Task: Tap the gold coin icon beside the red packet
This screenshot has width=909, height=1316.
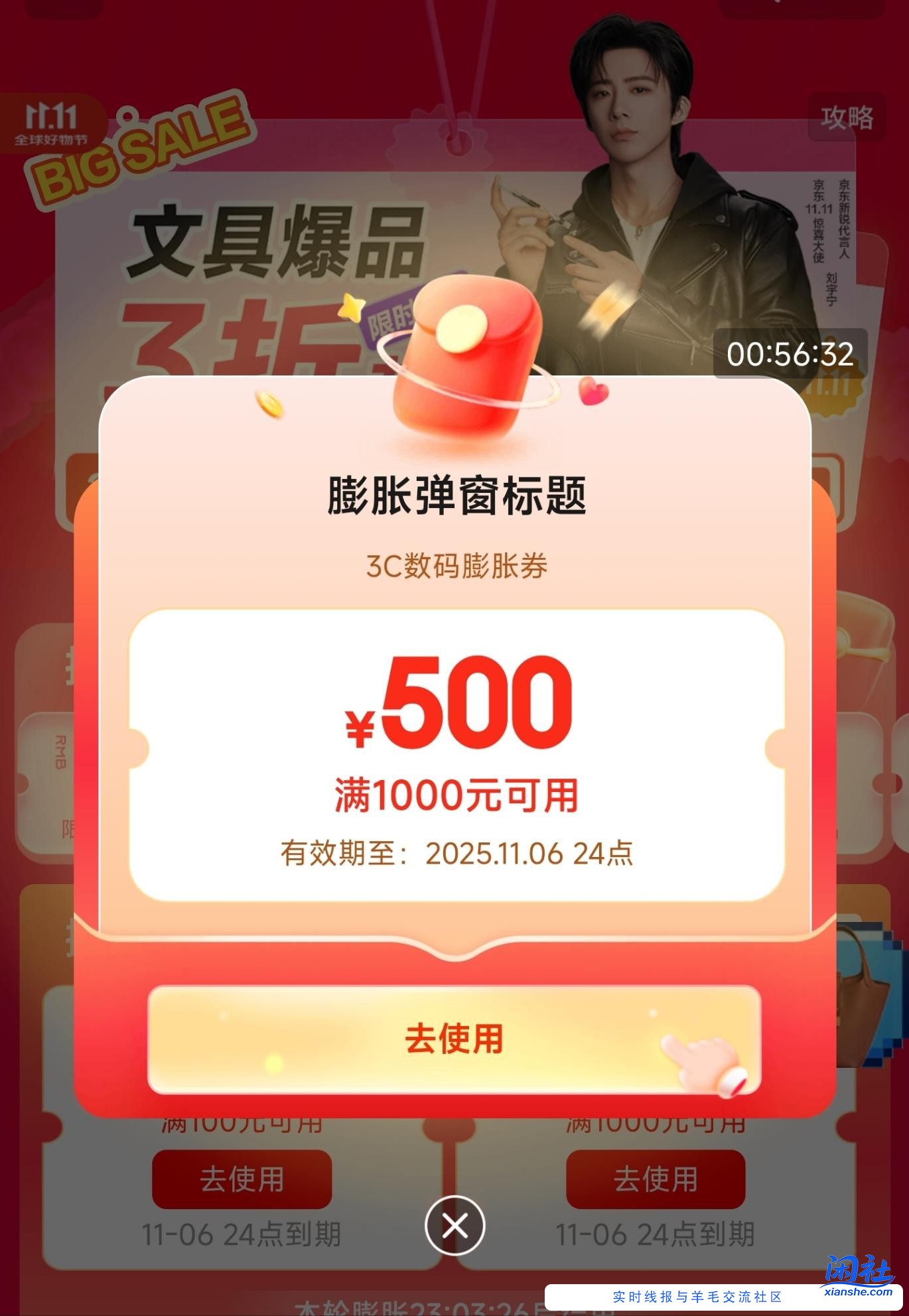Action: 268,404
